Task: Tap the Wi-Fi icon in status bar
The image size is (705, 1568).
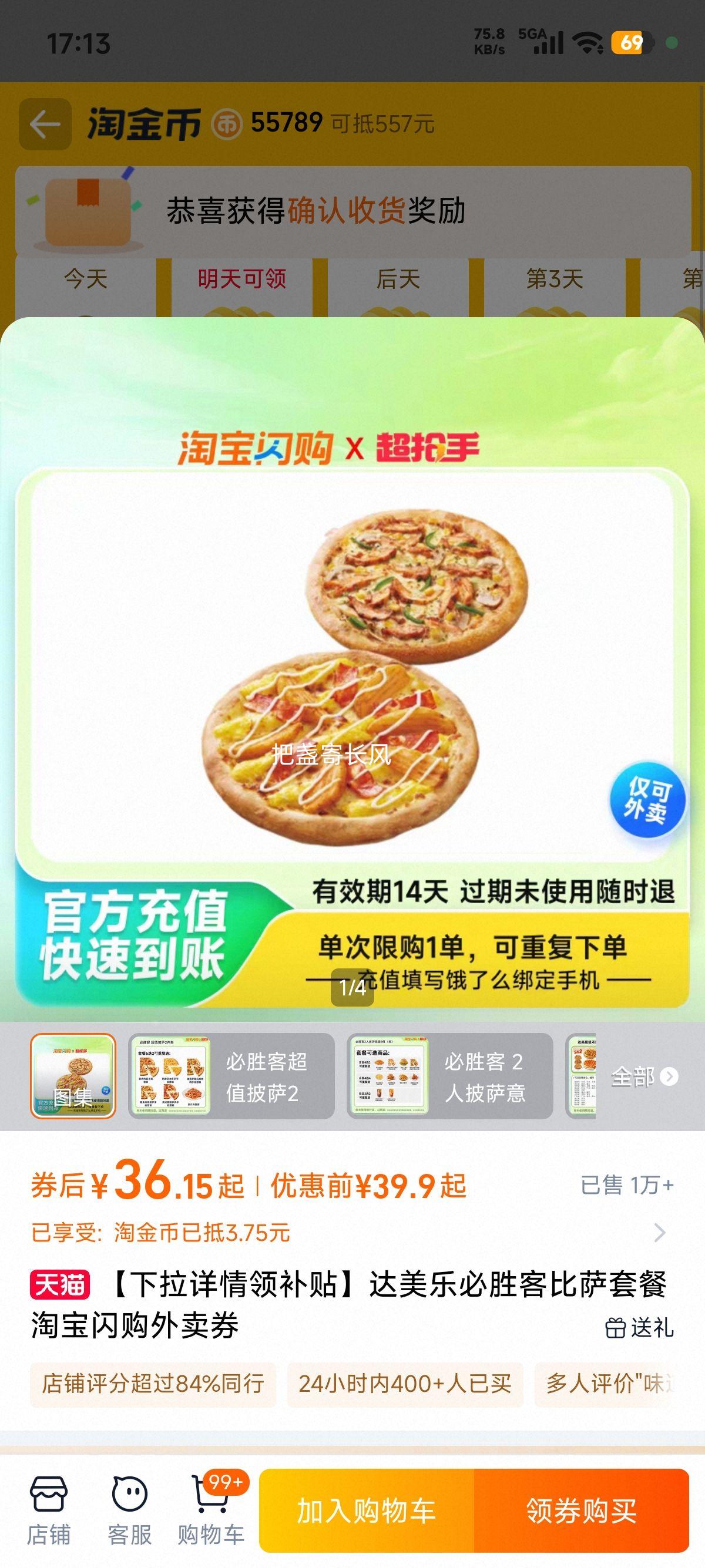Action: click(588, 40)
